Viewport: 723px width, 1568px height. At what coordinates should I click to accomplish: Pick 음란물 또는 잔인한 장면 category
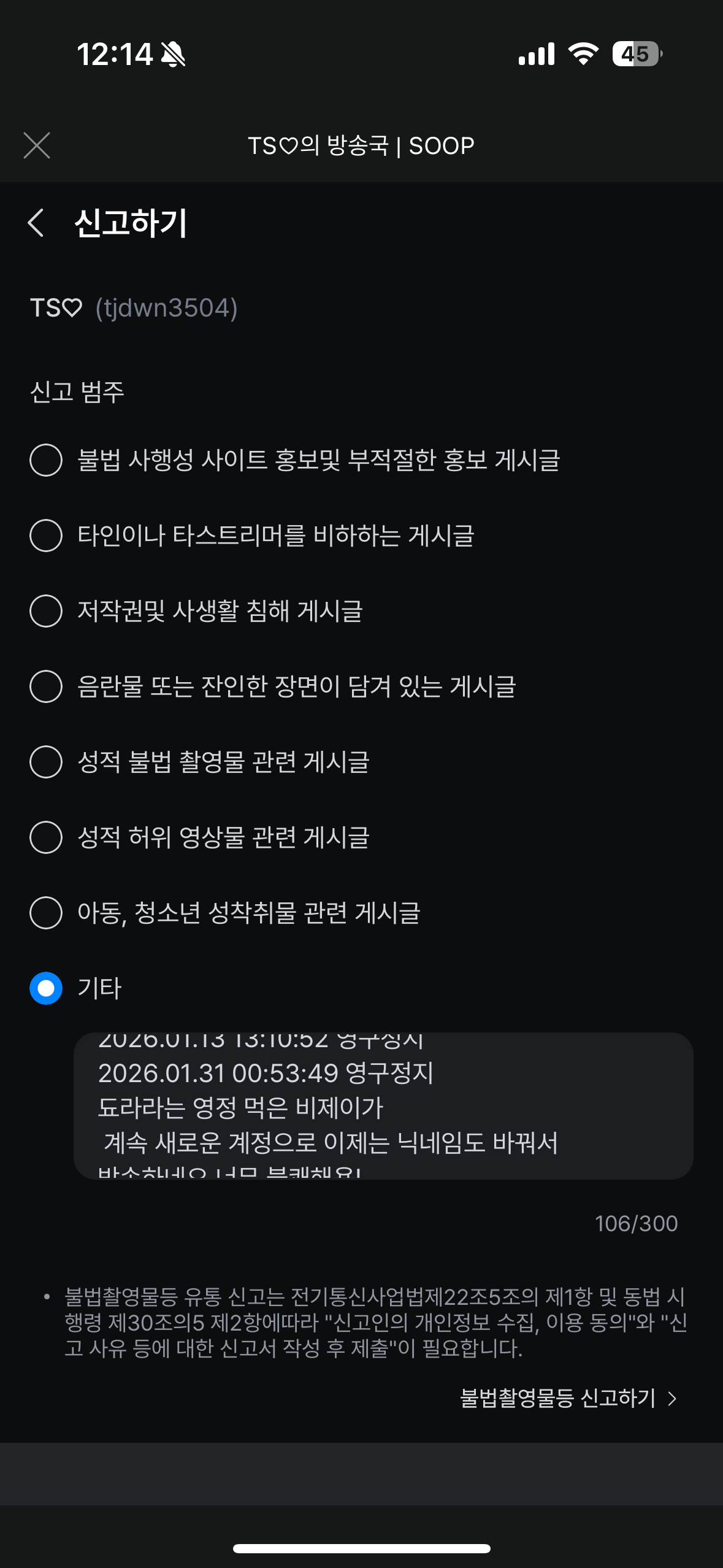[x=46, y=686]
